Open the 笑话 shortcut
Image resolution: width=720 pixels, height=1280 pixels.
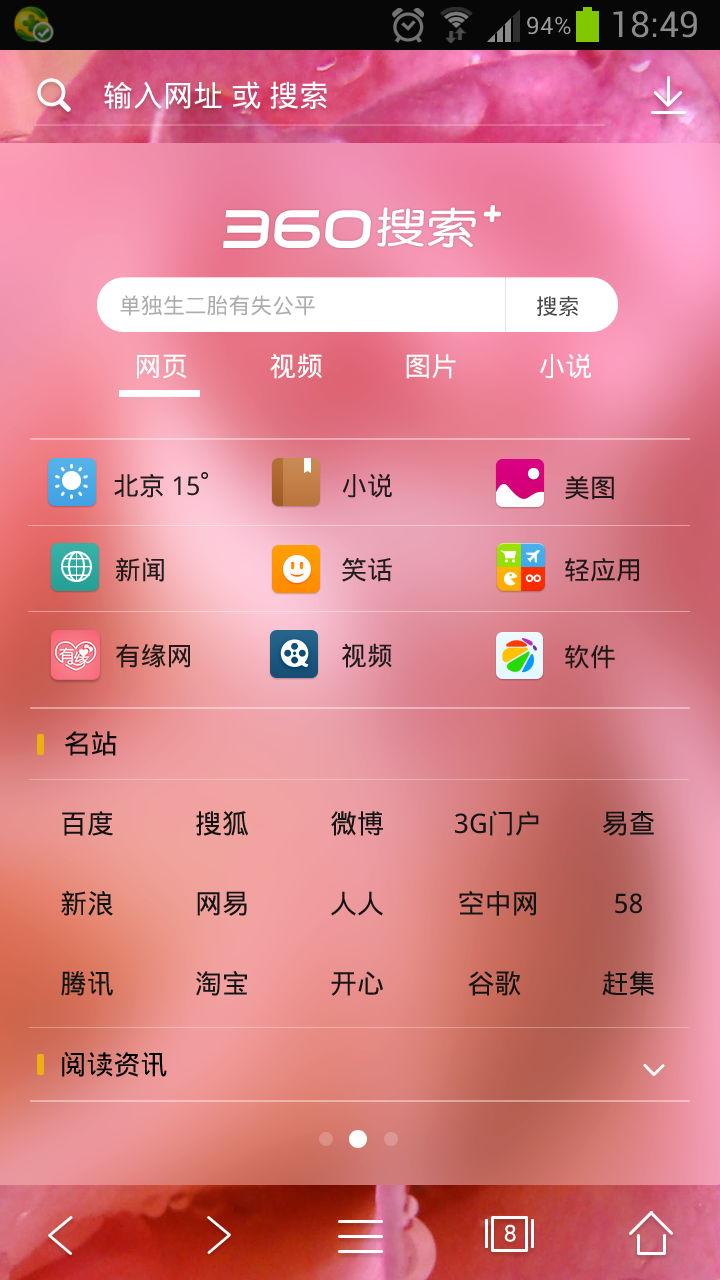(x=333, y=570)
